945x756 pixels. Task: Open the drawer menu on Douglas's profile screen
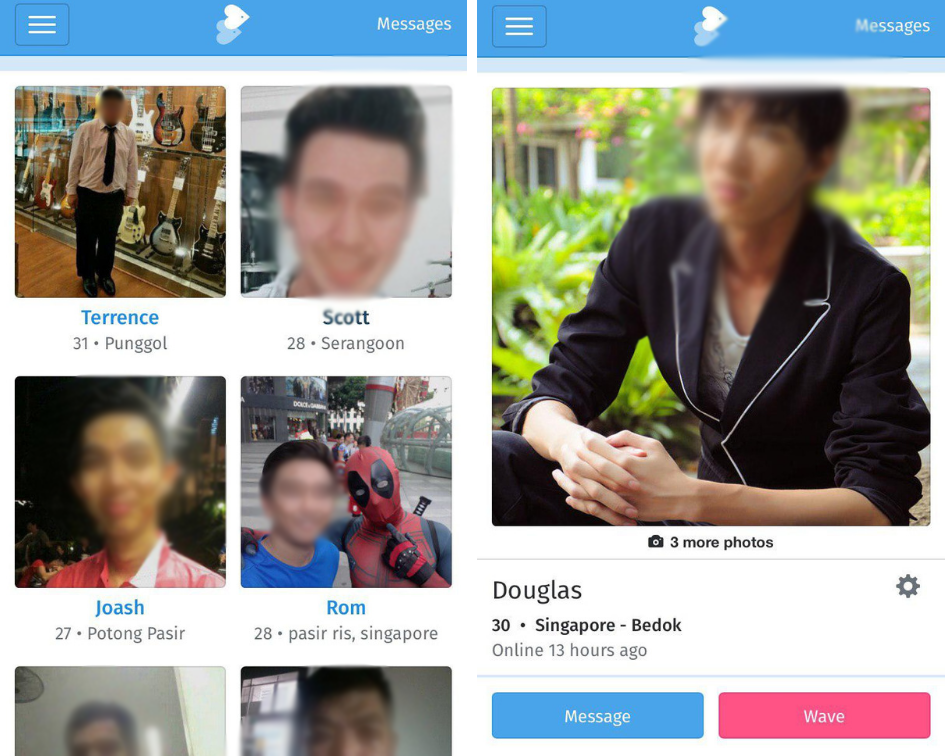click(x=519, y=26)
